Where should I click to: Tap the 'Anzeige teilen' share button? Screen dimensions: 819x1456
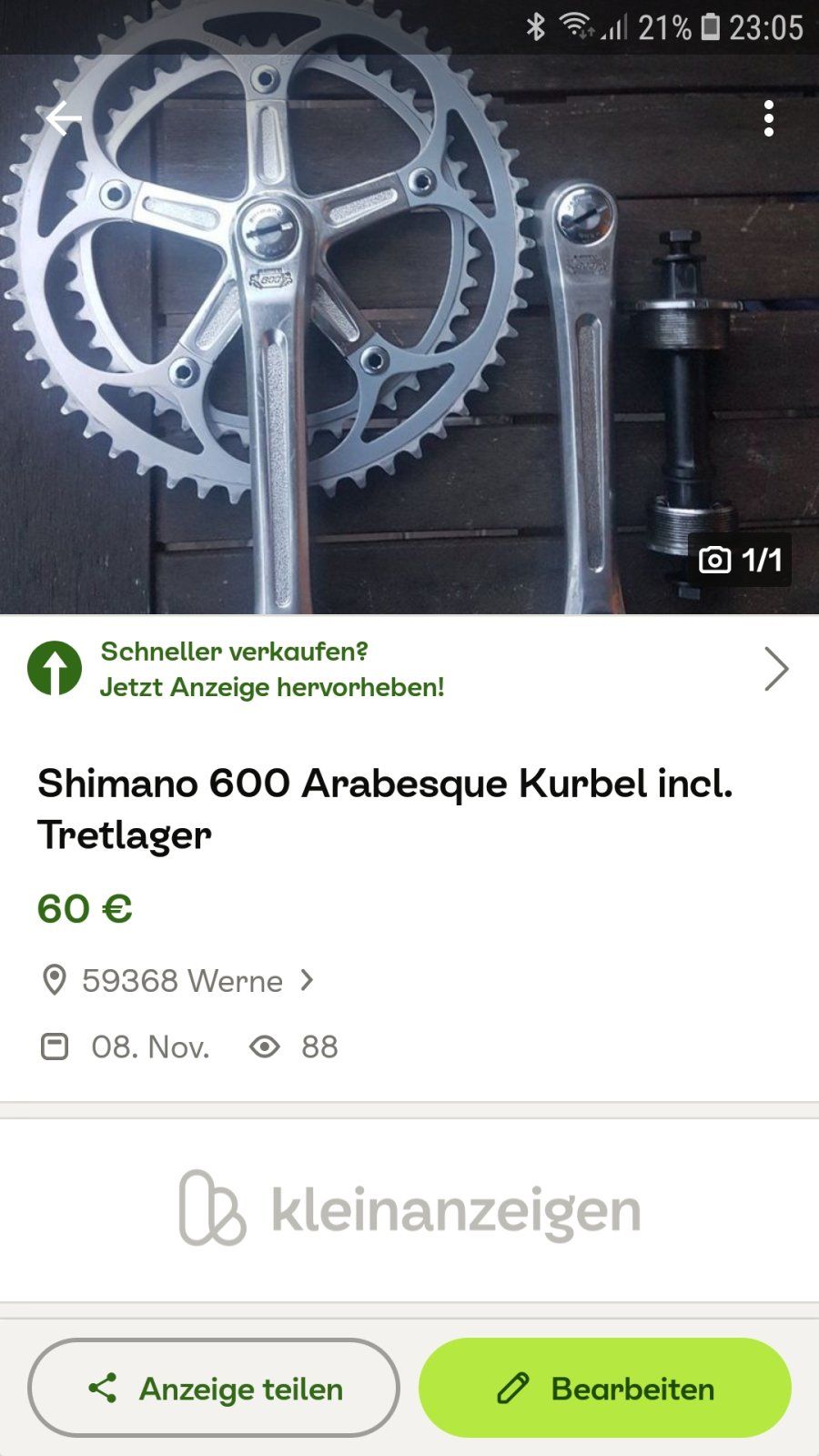point(214,1389)
